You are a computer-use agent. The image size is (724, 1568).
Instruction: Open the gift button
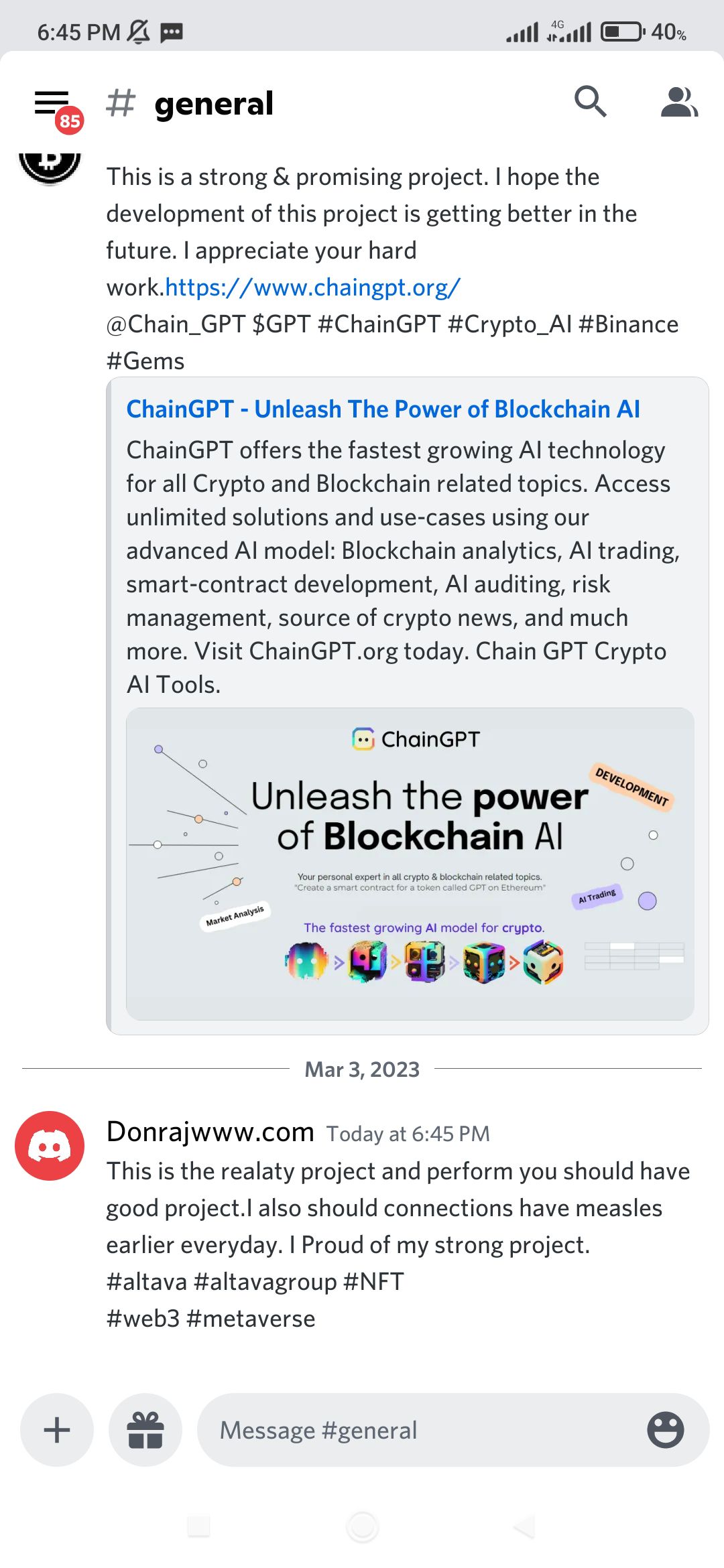coord(145,1430)
